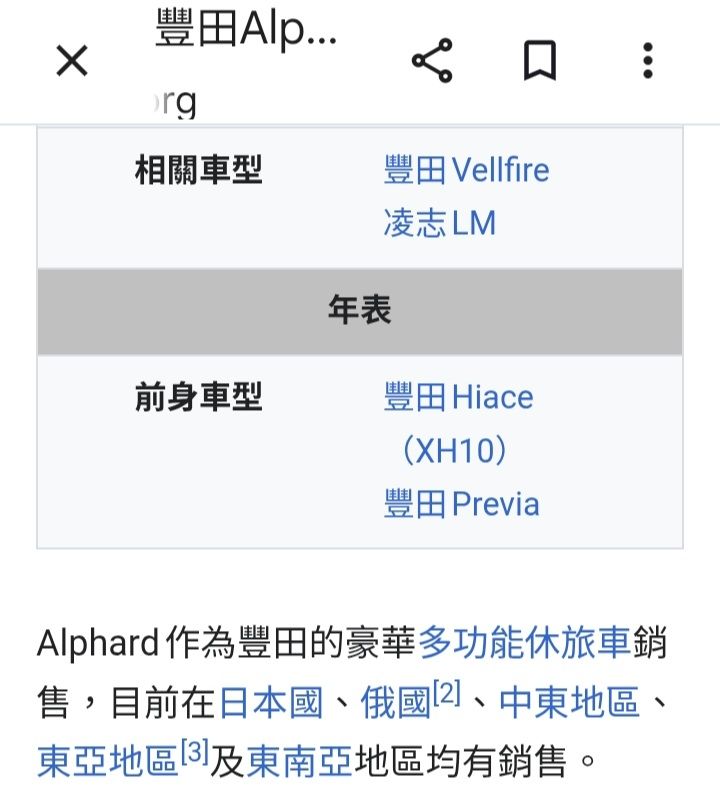The width and height of the screenshot is (720, 803).
Task: Open the 東亞地區 link
Action: click(107, 762)
